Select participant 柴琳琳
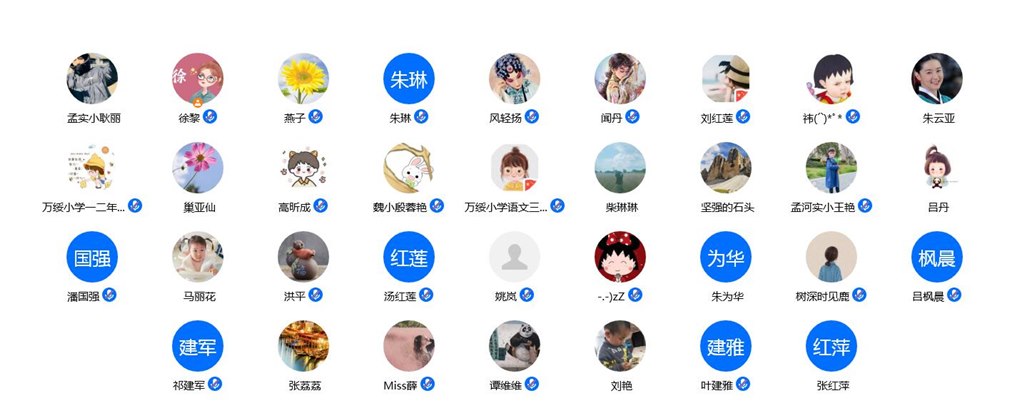1024x420 pixels. point(620,168)
